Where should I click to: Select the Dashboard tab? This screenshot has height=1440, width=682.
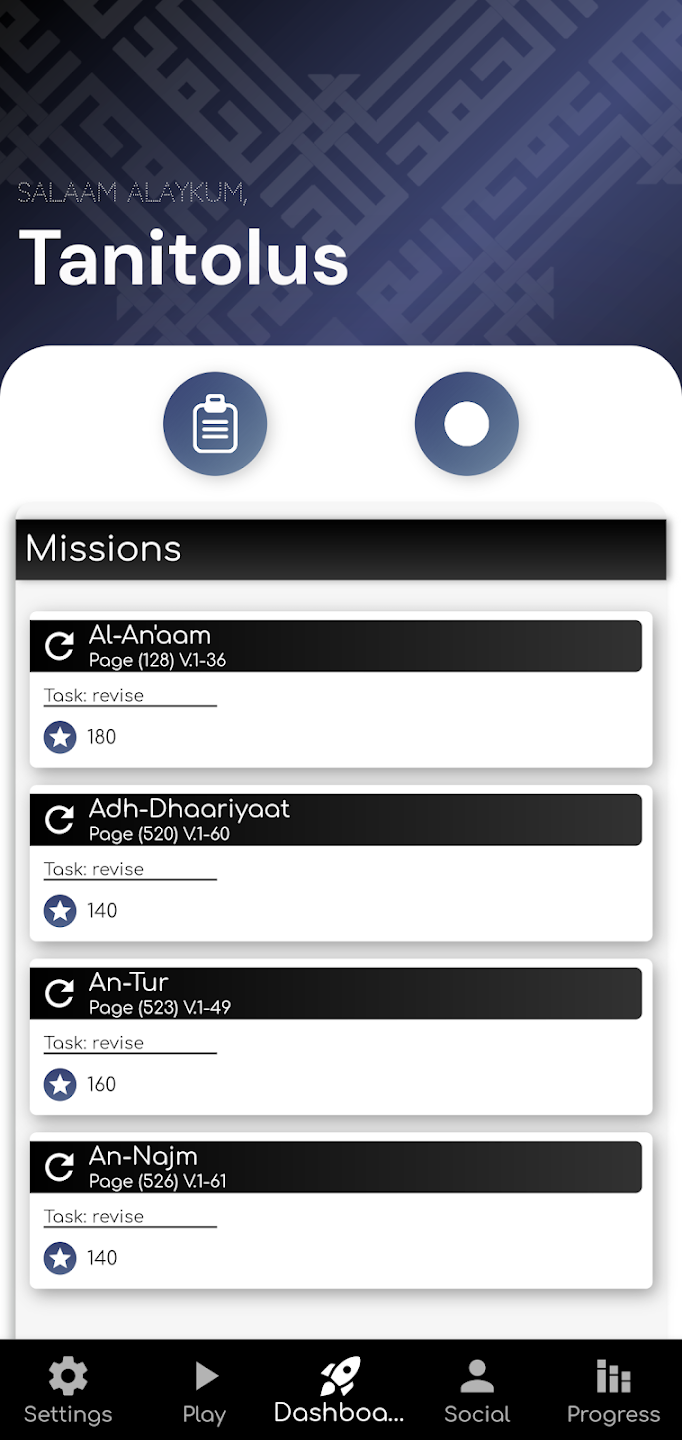click(340, 1391)
